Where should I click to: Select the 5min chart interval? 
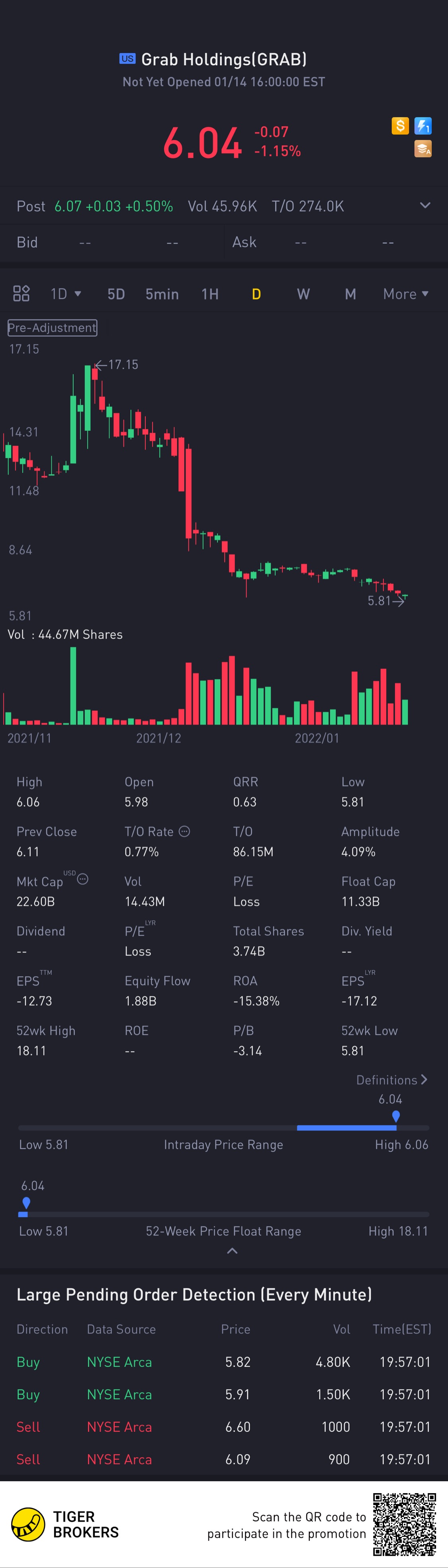[162, 294]
